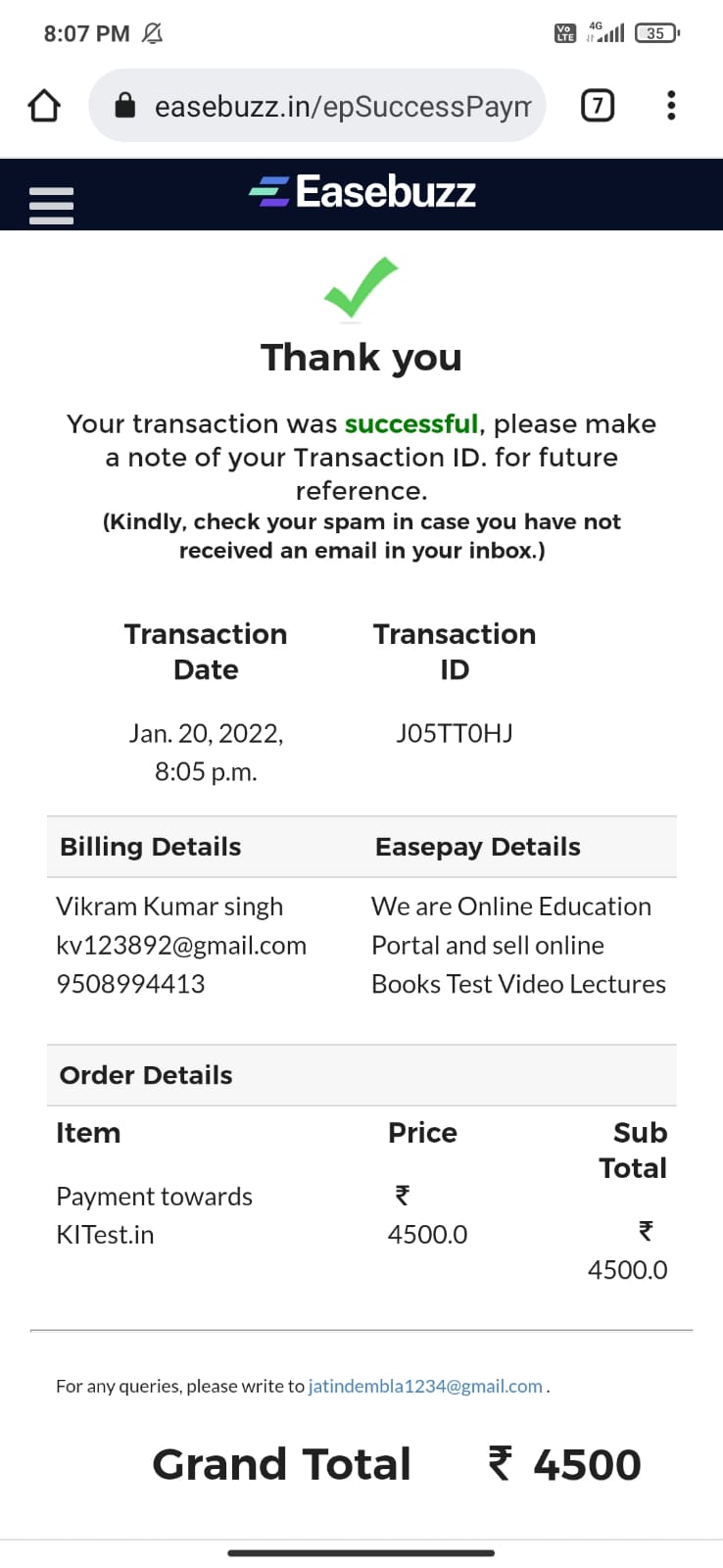
Task: Go to the browser home page
Action: 44,105
